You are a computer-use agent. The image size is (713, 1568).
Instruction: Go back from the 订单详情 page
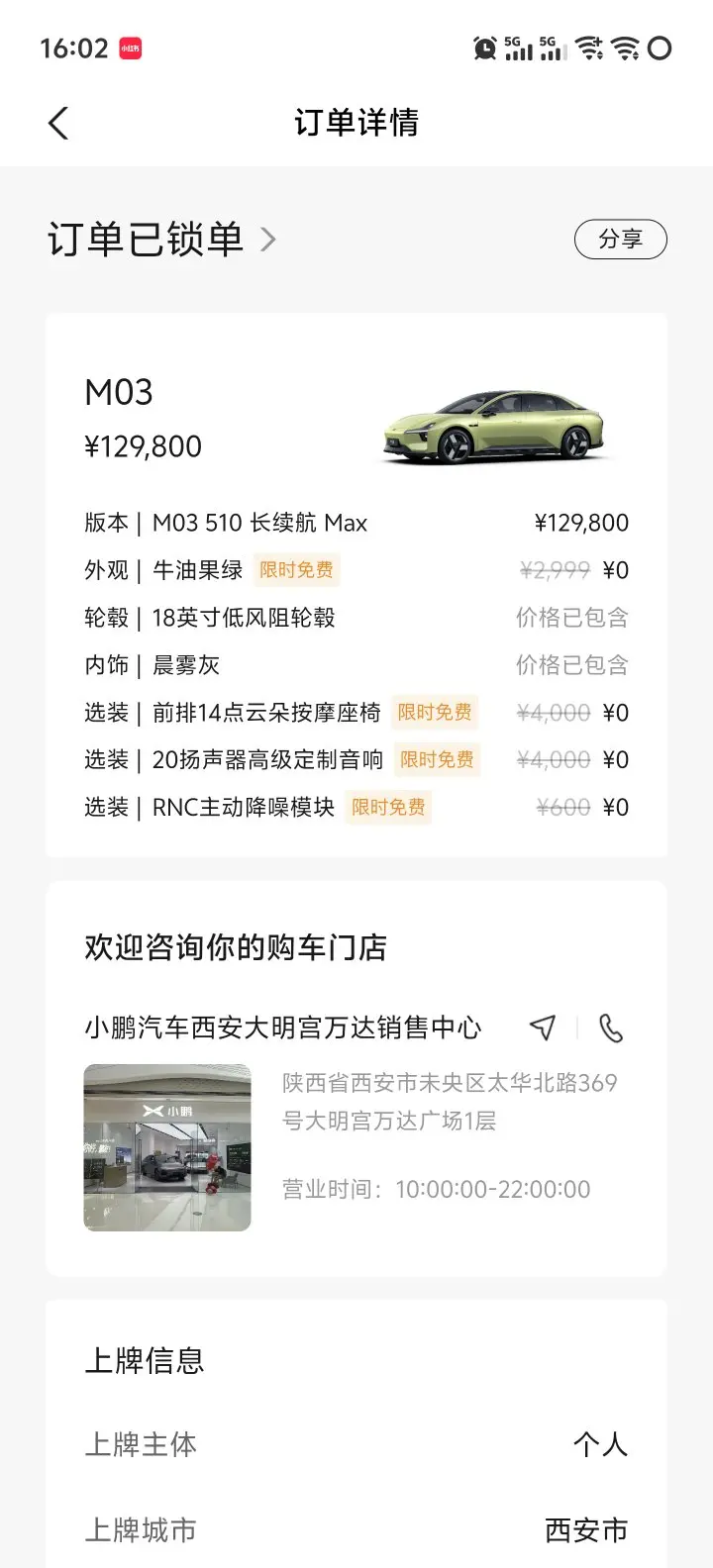click(58, 124)
